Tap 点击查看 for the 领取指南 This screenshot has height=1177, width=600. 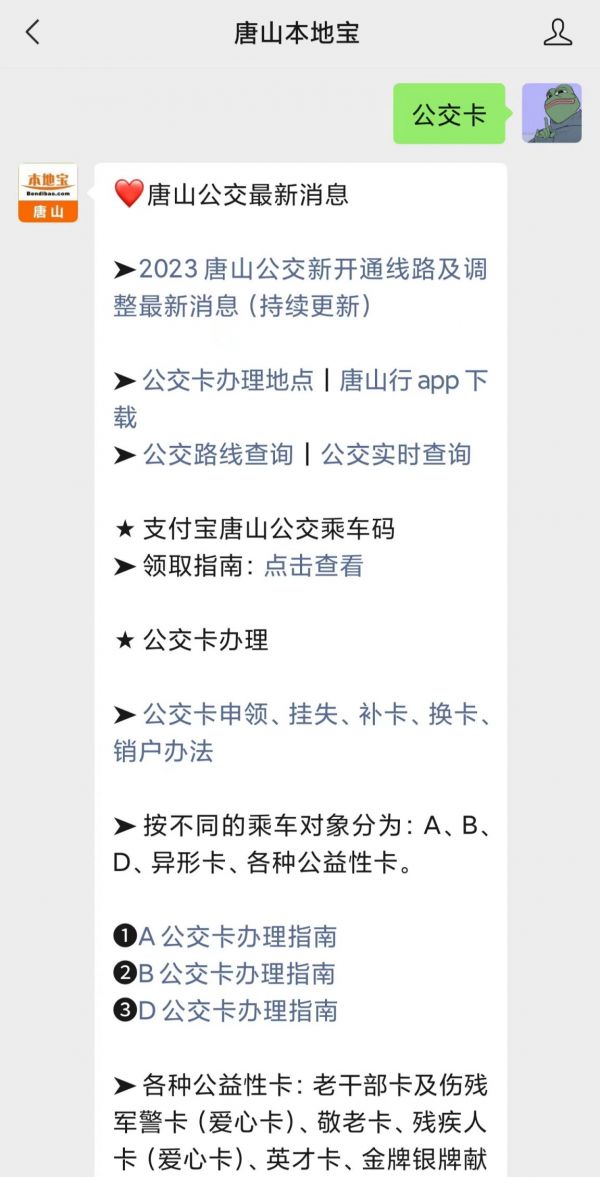[x=313, y=565]
